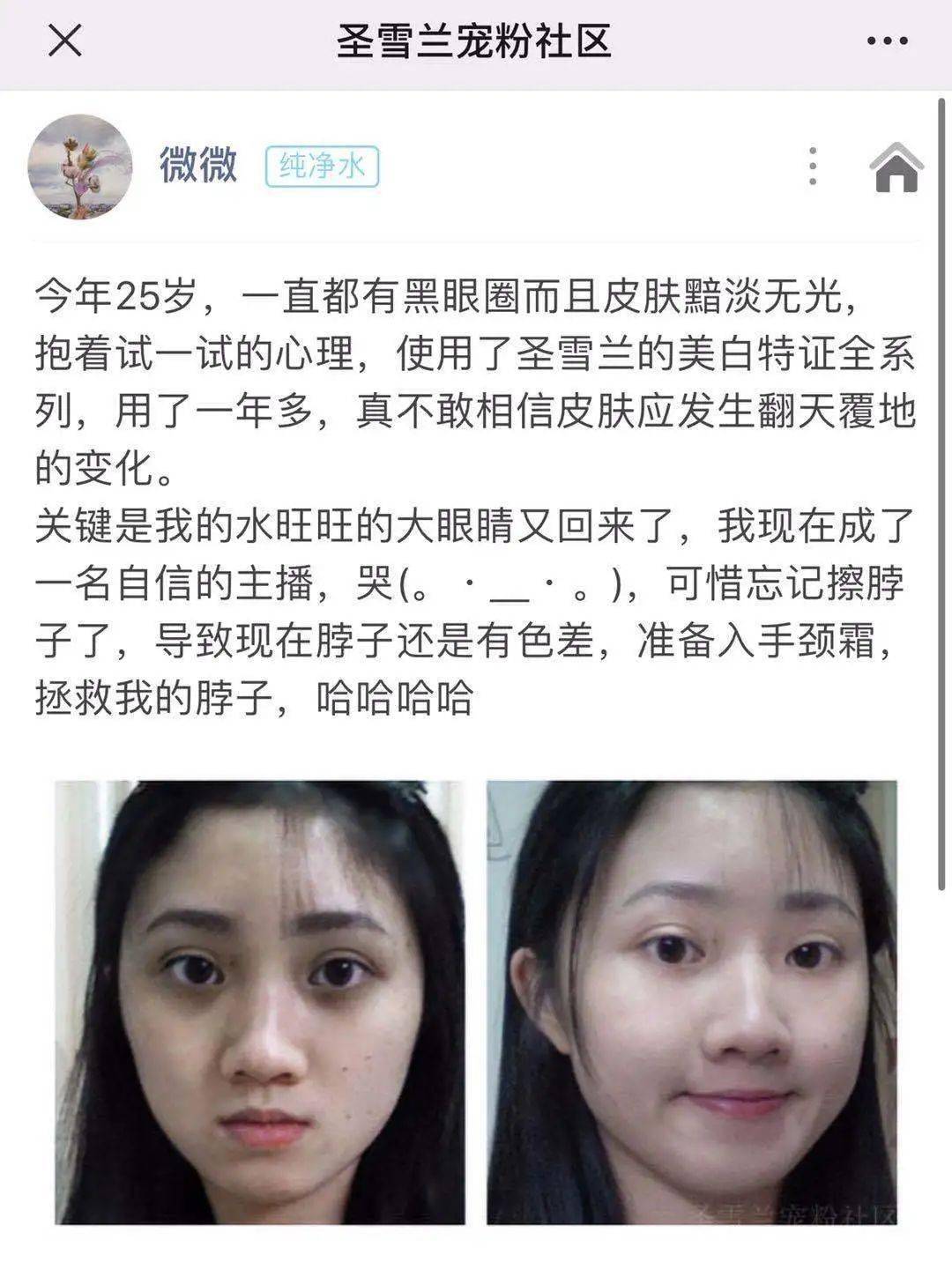
Task: View the after photo on the right
Action: (692, 1002)
